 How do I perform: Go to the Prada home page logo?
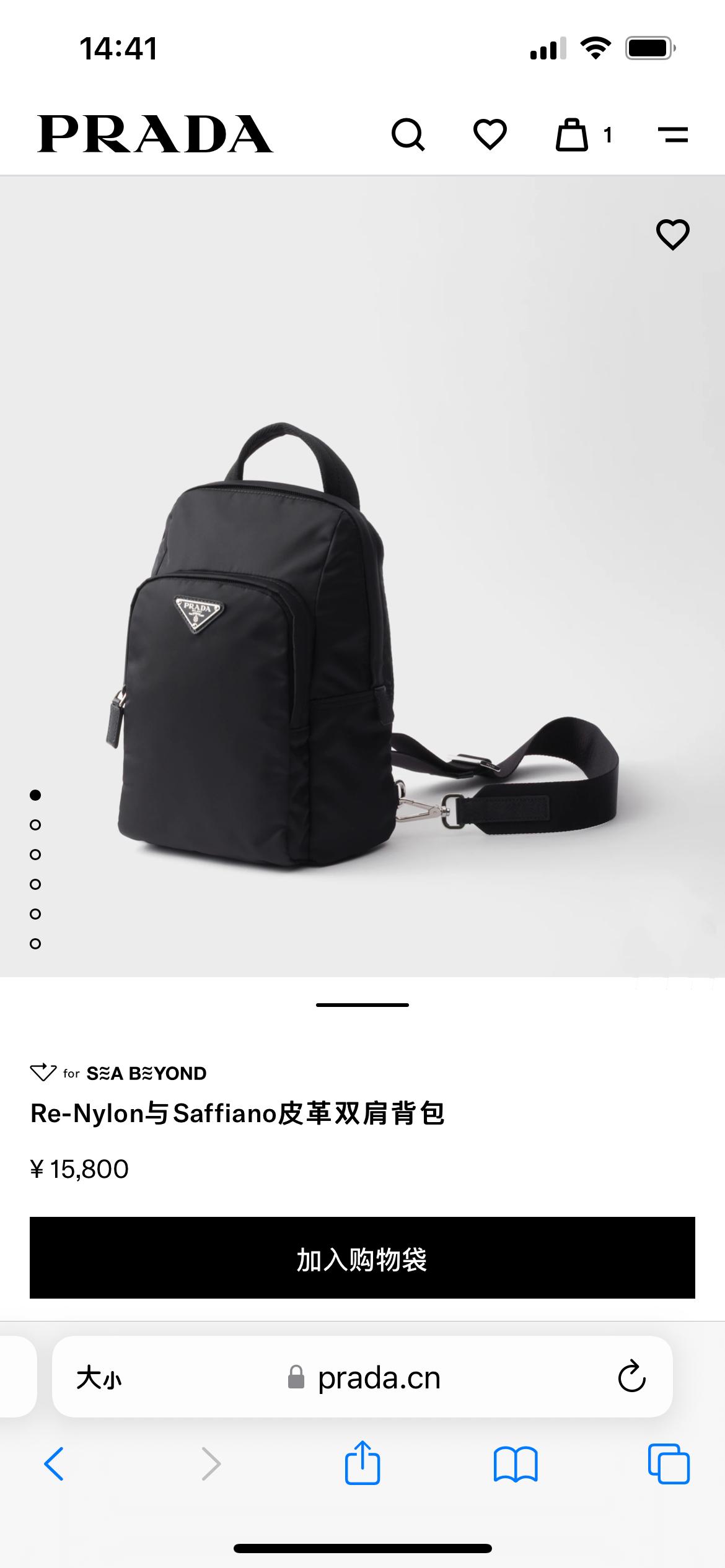(x=155, y=134)
